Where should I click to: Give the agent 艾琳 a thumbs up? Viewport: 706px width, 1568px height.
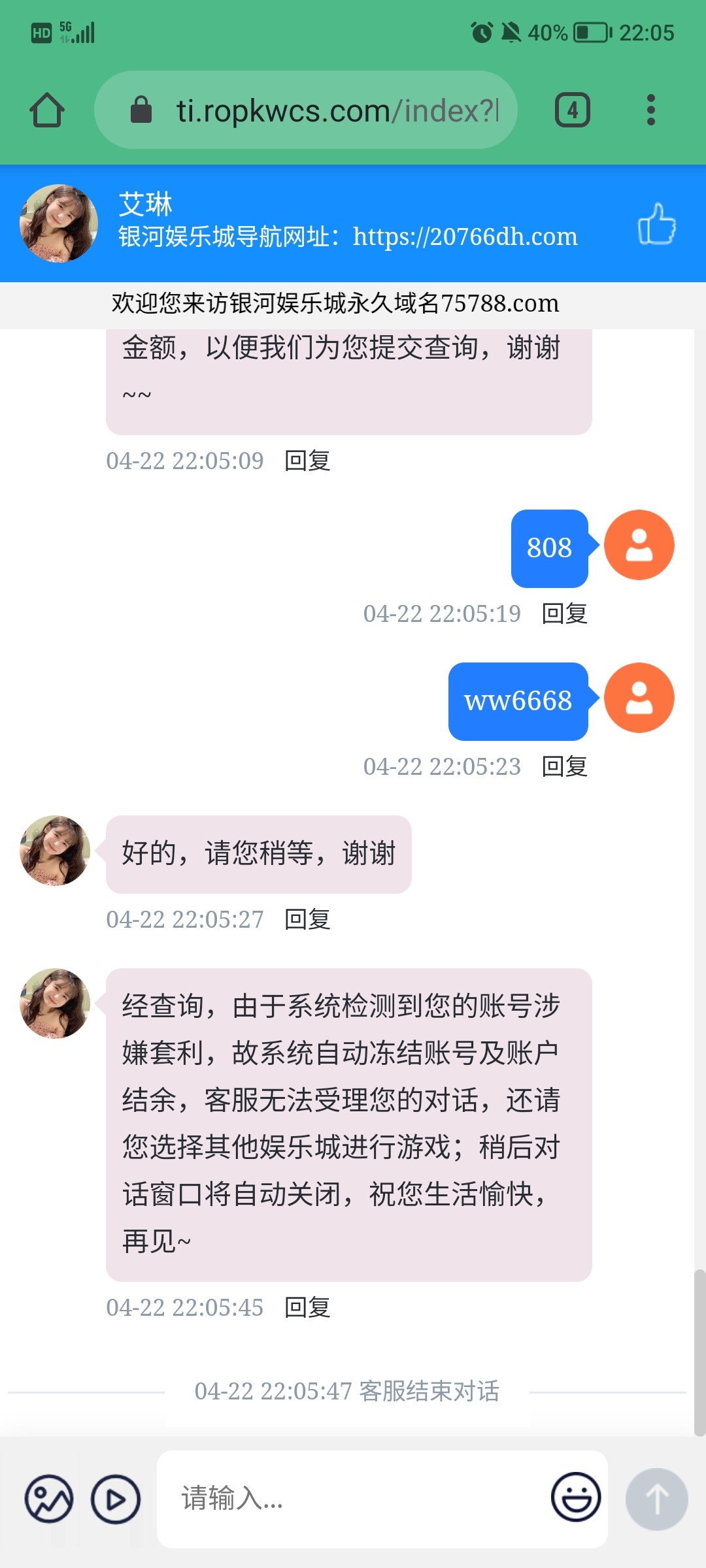coord(656,224)
